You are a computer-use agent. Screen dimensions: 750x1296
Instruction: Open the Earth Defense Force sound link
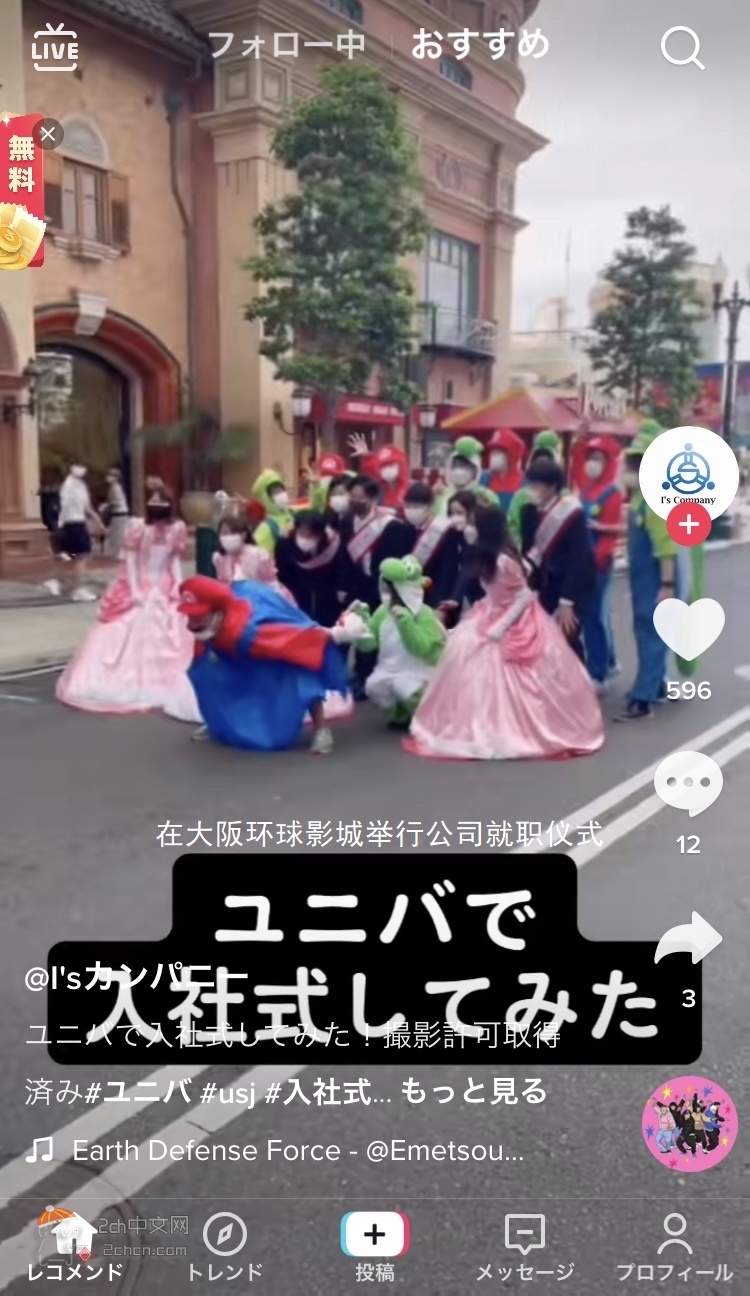pos(297,1151)
